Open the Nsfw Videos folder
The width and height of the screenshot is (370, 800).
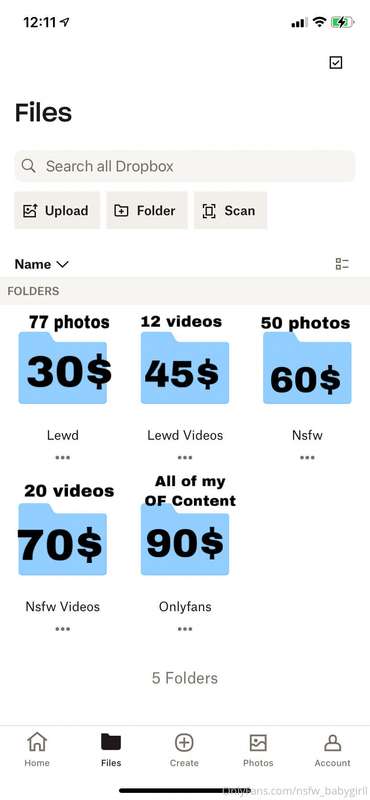pos(63,539)
